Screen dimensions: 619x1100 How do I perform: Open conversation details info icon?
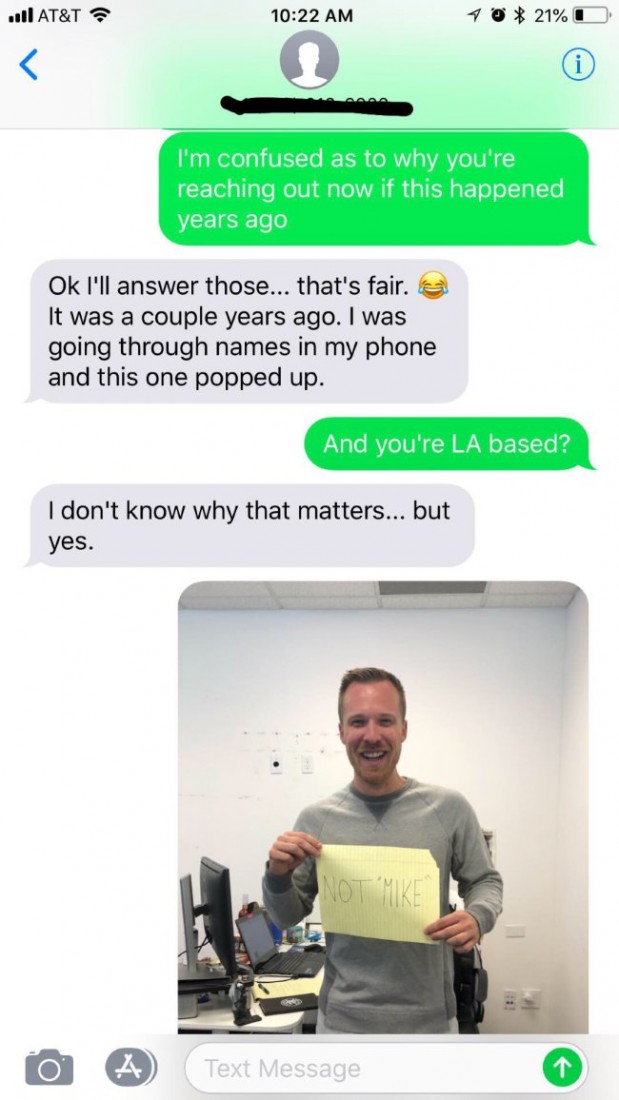click(x=579, y=64)
